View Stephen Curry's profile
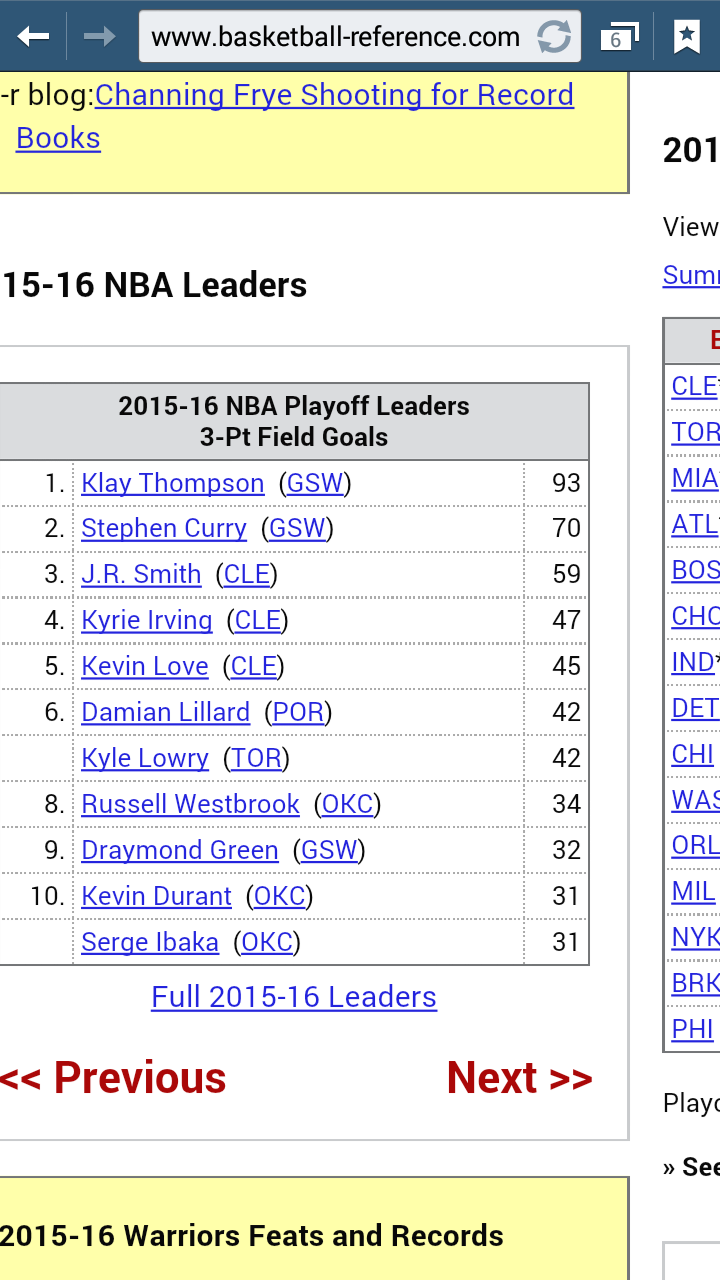 pyautogui.click(x=164, y=528)
